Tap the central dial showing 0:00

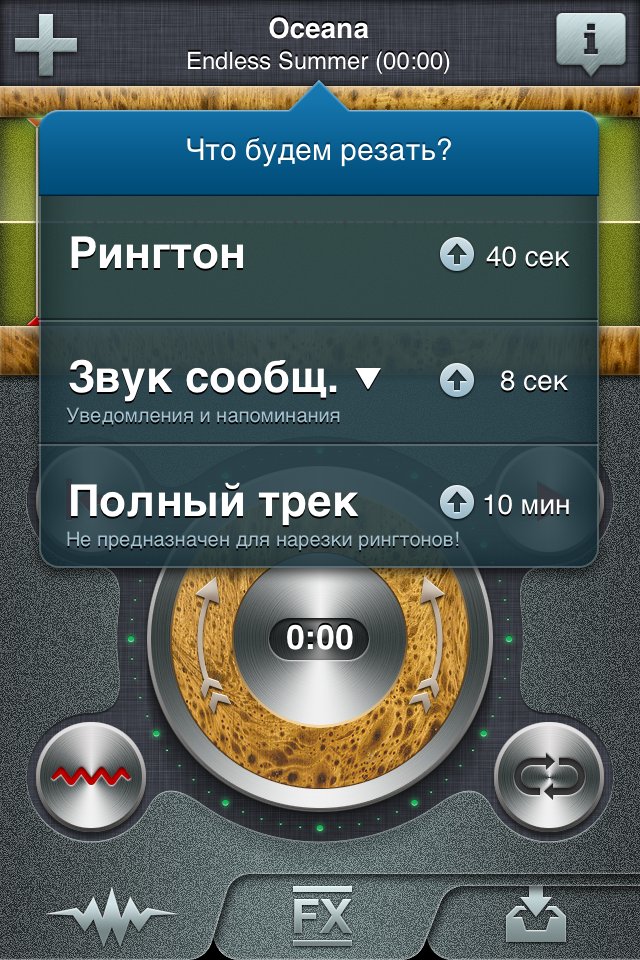coord(320,637)
